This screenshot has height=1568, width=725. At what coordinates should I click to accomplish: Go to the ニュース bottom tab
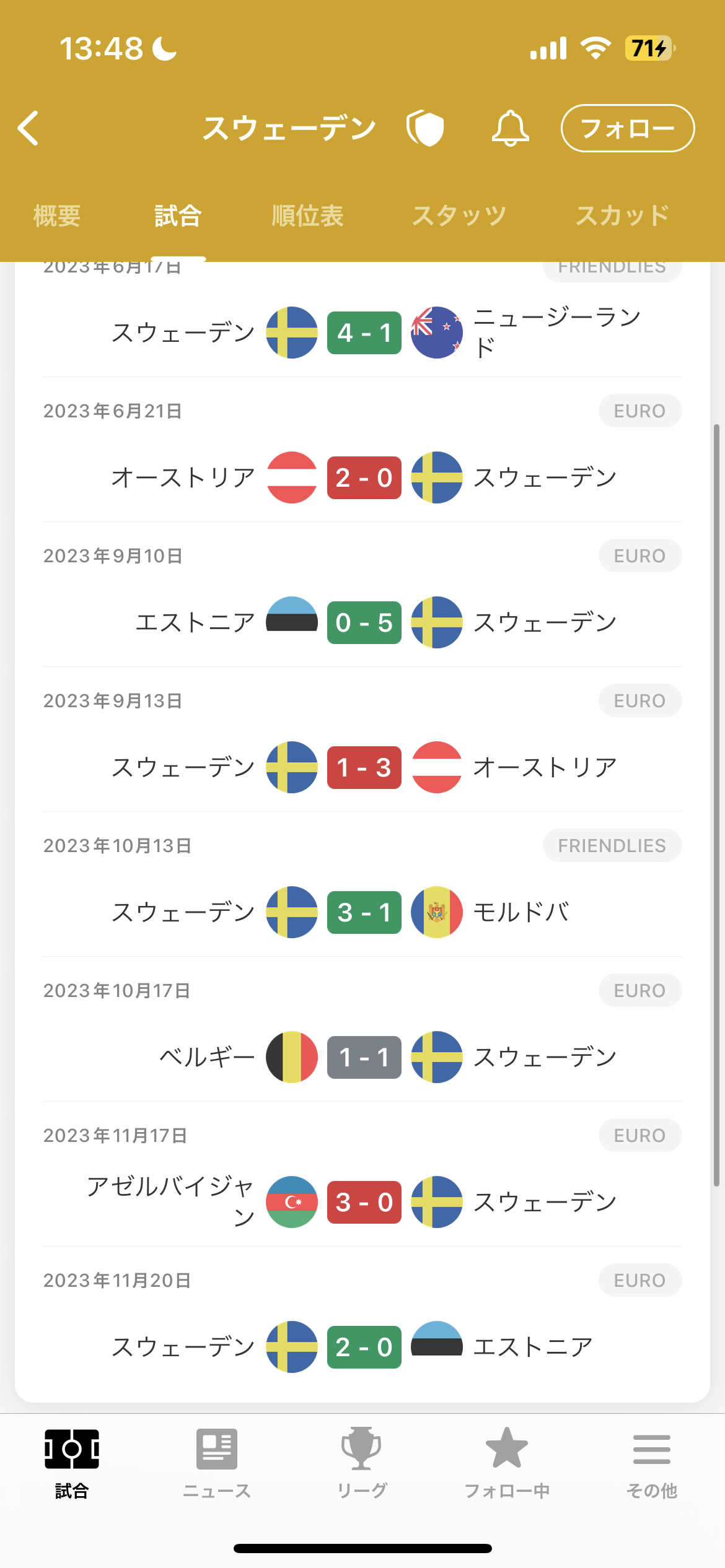click(x=217, y=1464)
